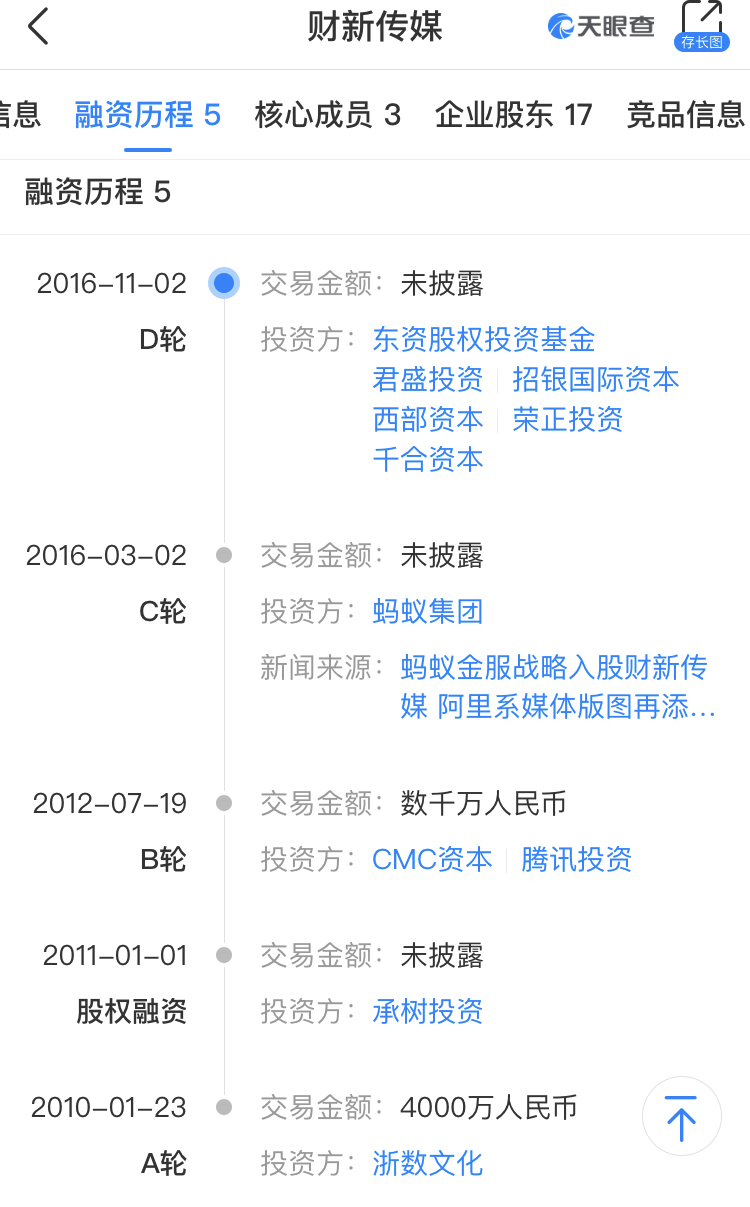Screen dimensions: 750x1207
Task: Click the 君盛投资 investor link
Action: click(x=427, y=380)
